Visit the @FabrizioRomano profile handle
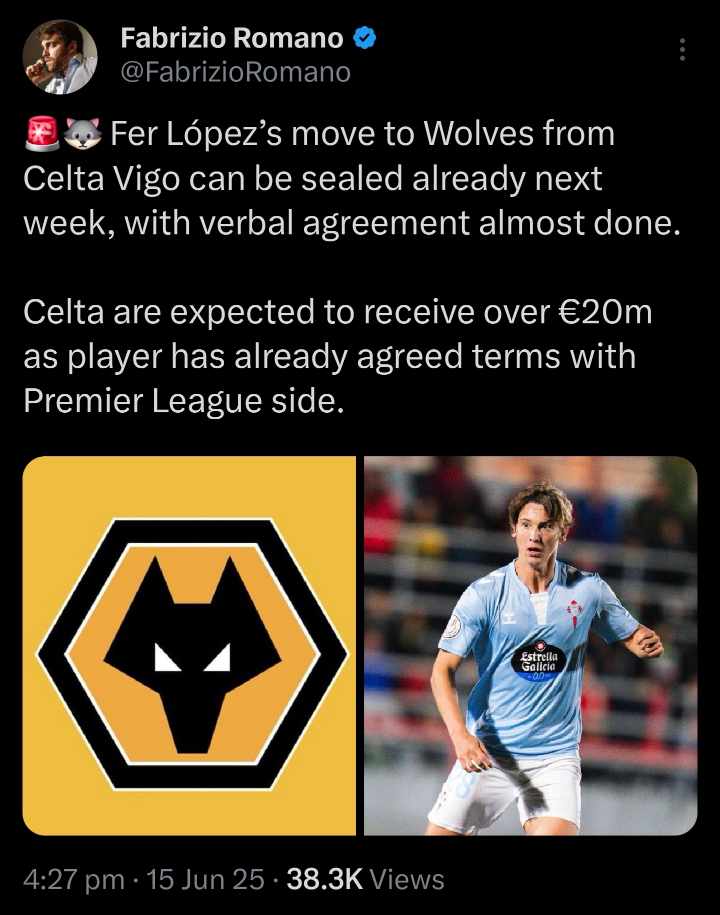Viewport: 720px width, 915px height. point(236,72)
